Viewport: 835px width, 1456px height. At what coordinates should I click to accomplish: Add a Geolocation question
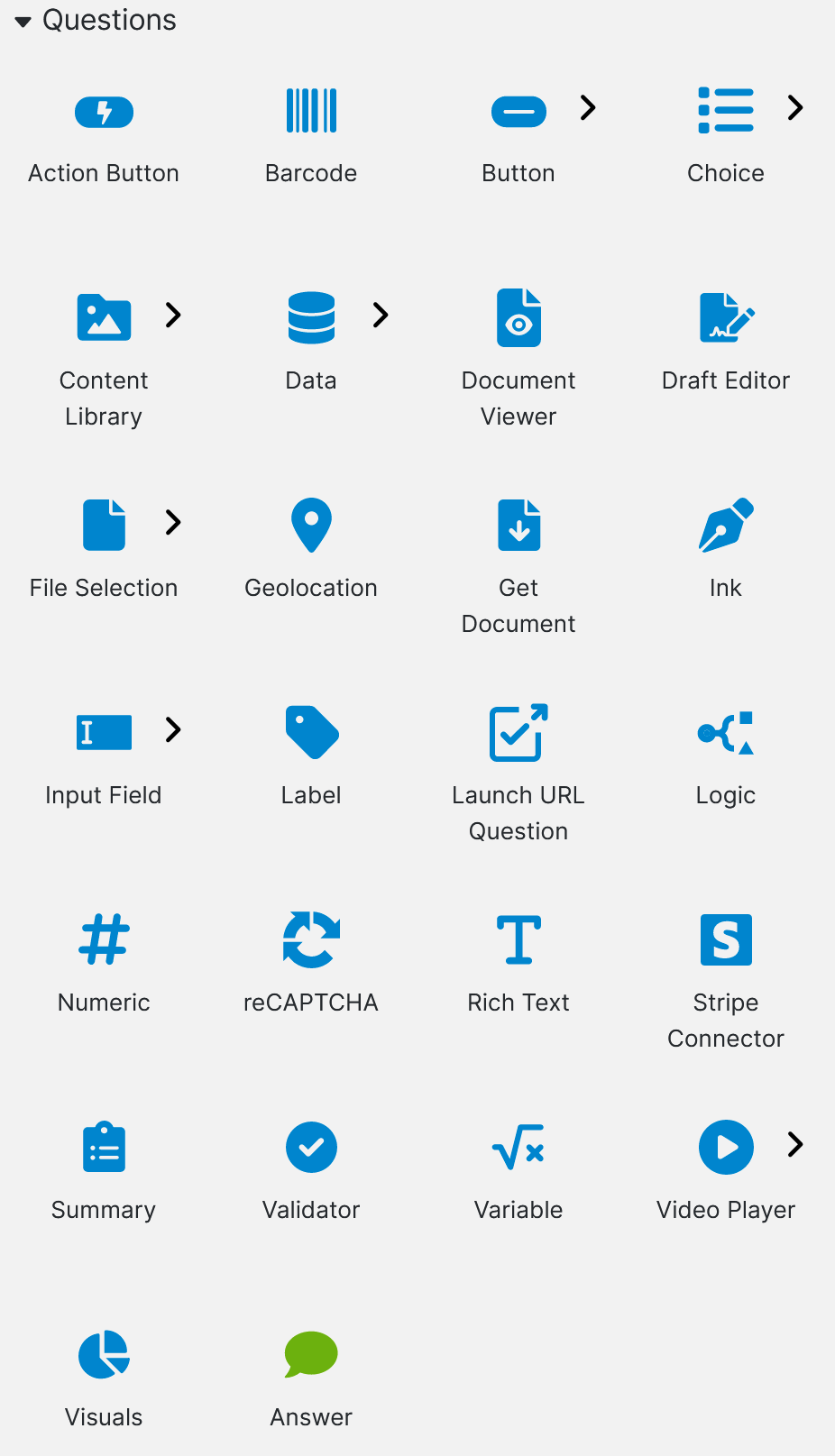[311, 548]
